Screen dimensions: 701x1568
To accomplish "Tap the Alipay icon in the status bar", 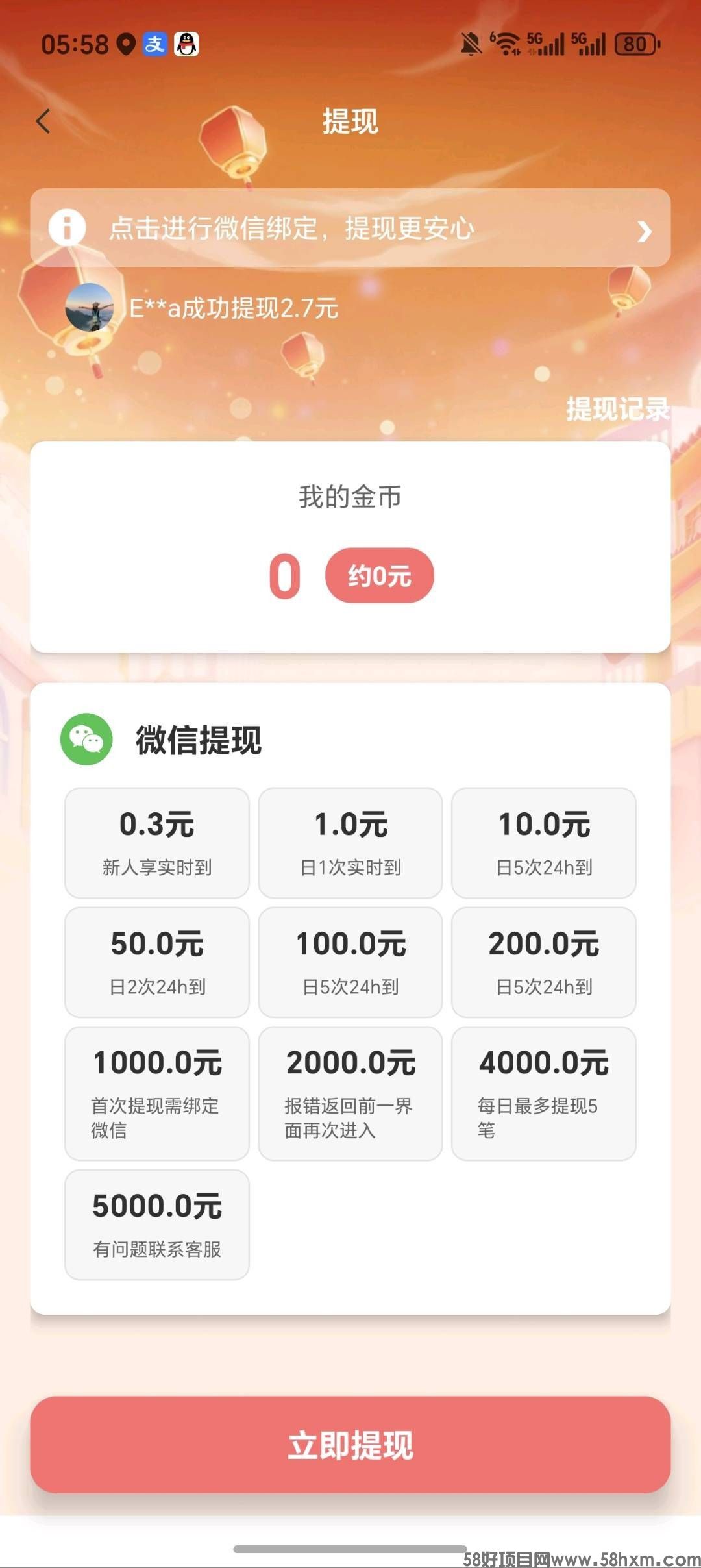I will coord(154,44).
